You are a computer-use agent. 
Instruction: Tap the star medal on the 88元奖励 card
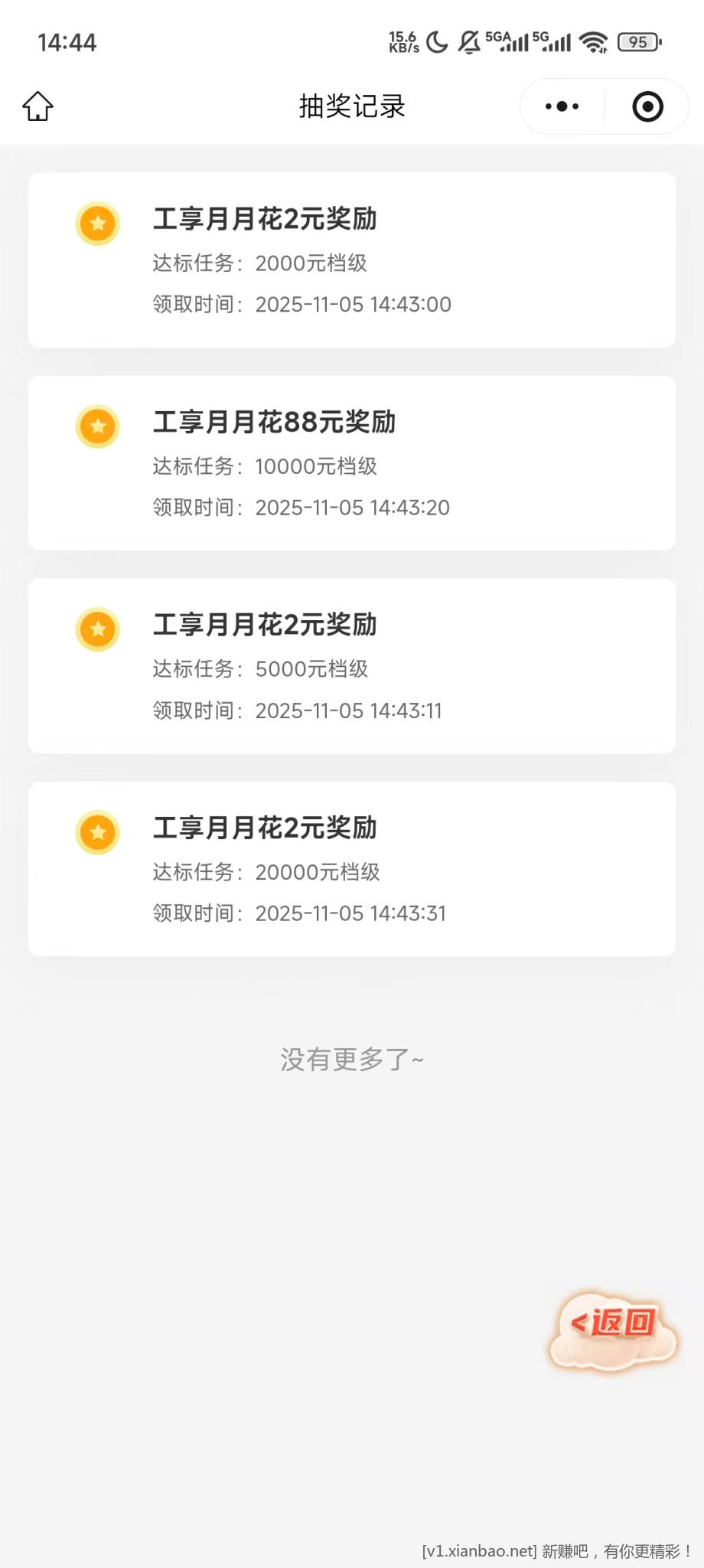click(x=97, y=426)
